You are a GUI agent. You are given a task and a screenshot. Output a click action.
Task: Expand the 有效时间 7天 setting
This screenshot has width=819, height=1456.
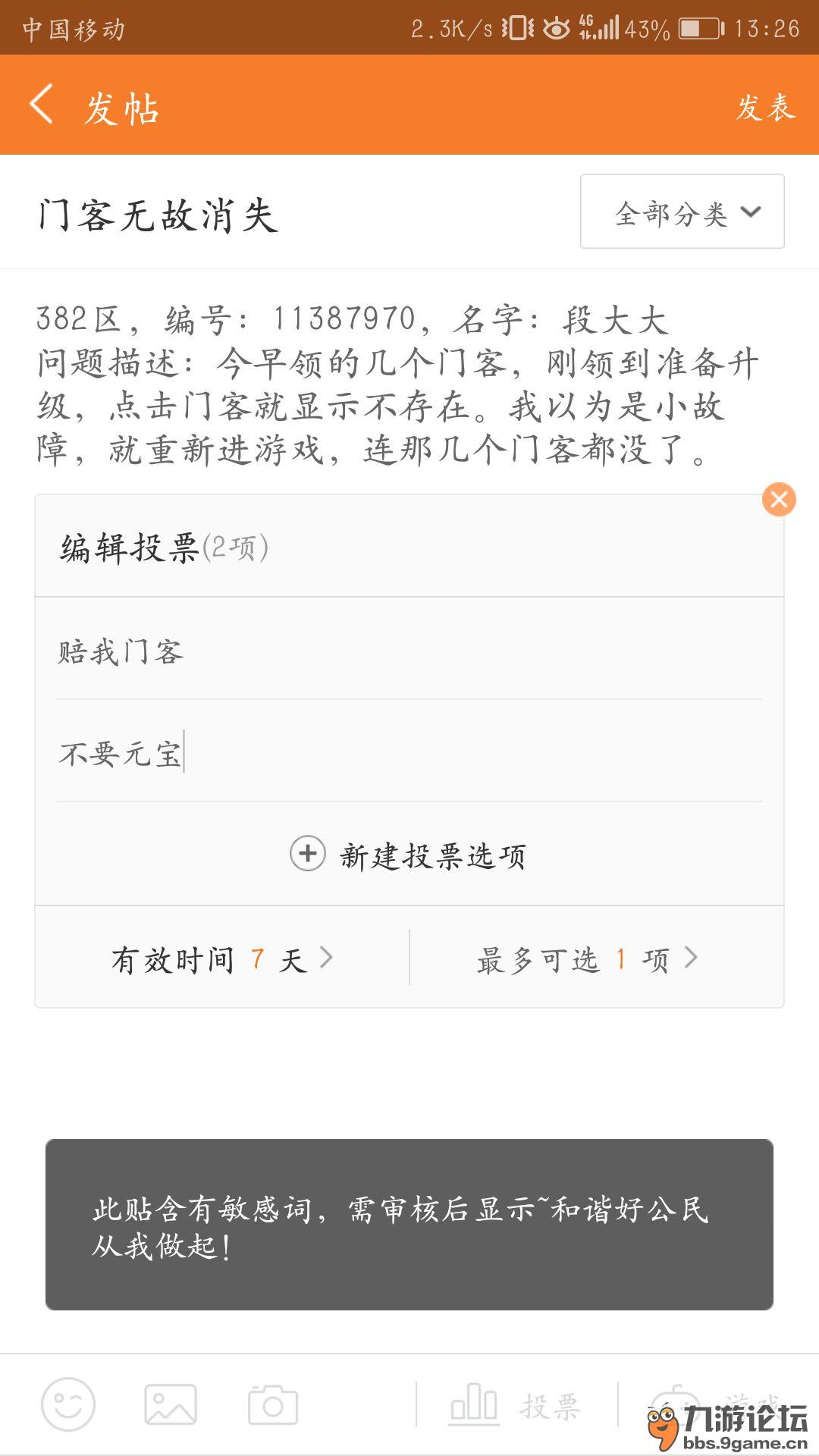click(220, 957)
